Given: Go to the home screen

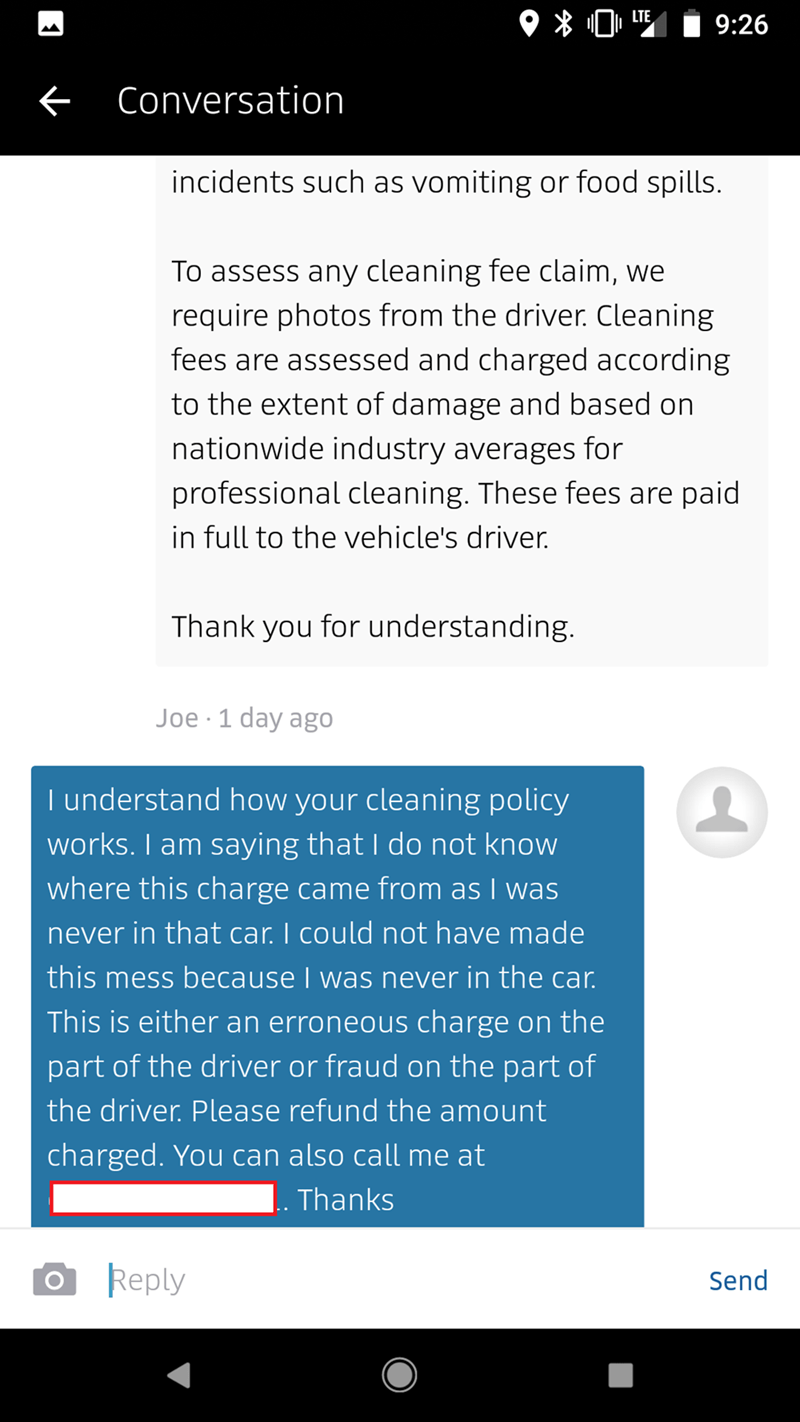Looking at the screenshot, I should 400,1375.
